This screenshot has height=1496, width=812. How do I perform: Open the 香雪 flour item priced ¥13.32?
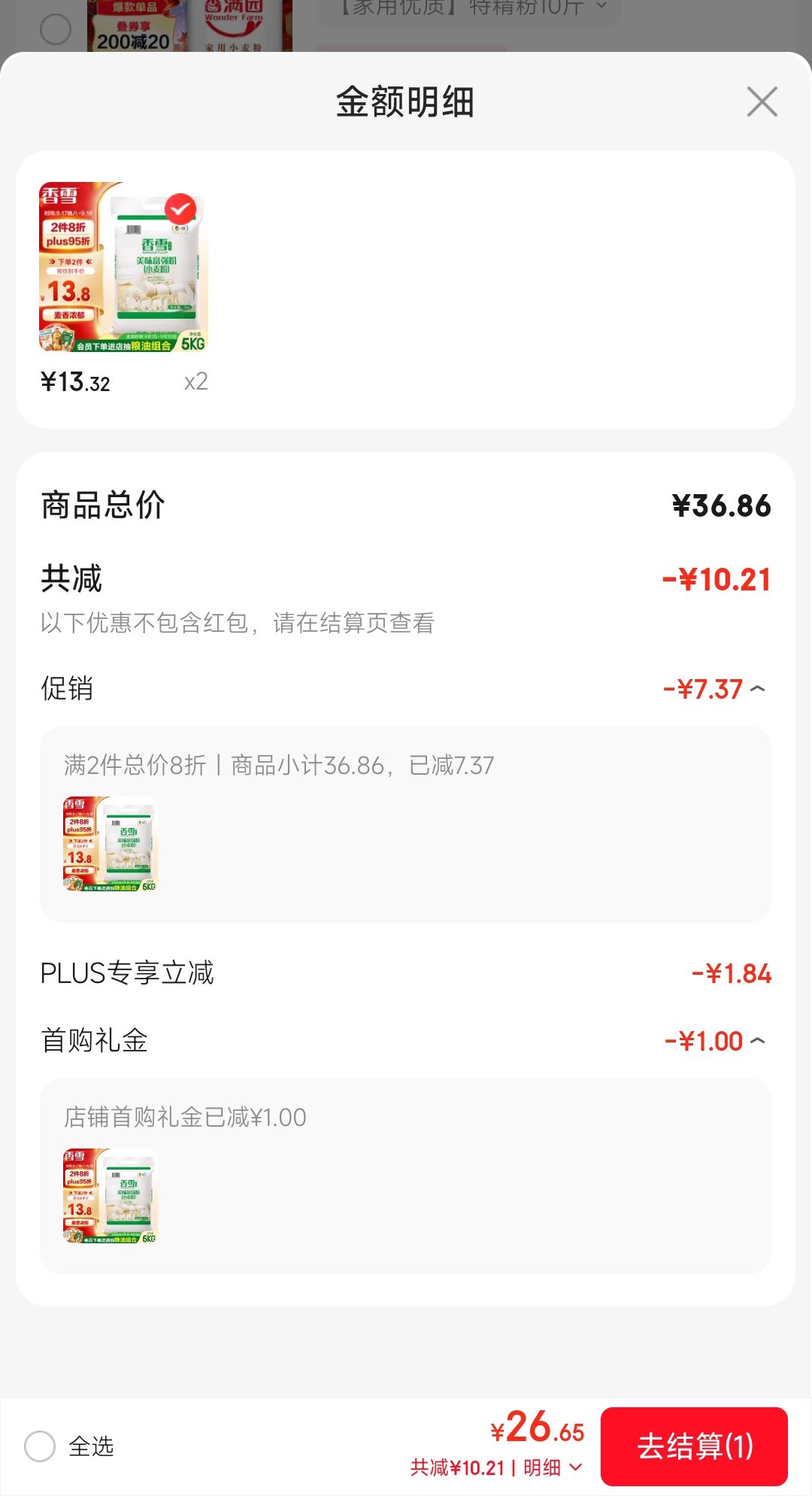pyautogui.click(x=124, y=267)
